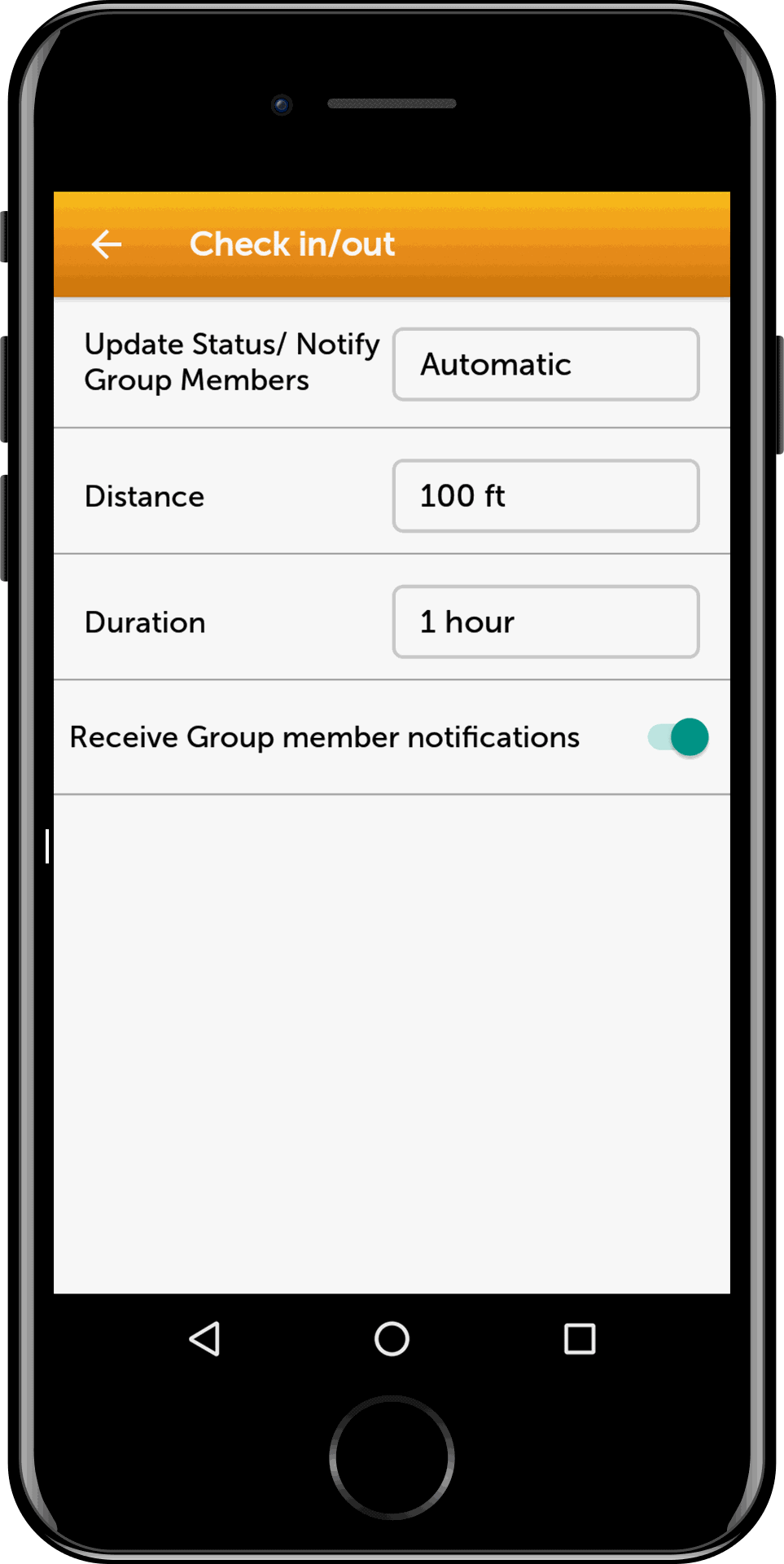
Task: Go to the home screen via circle button
Action: (392, 1338)
